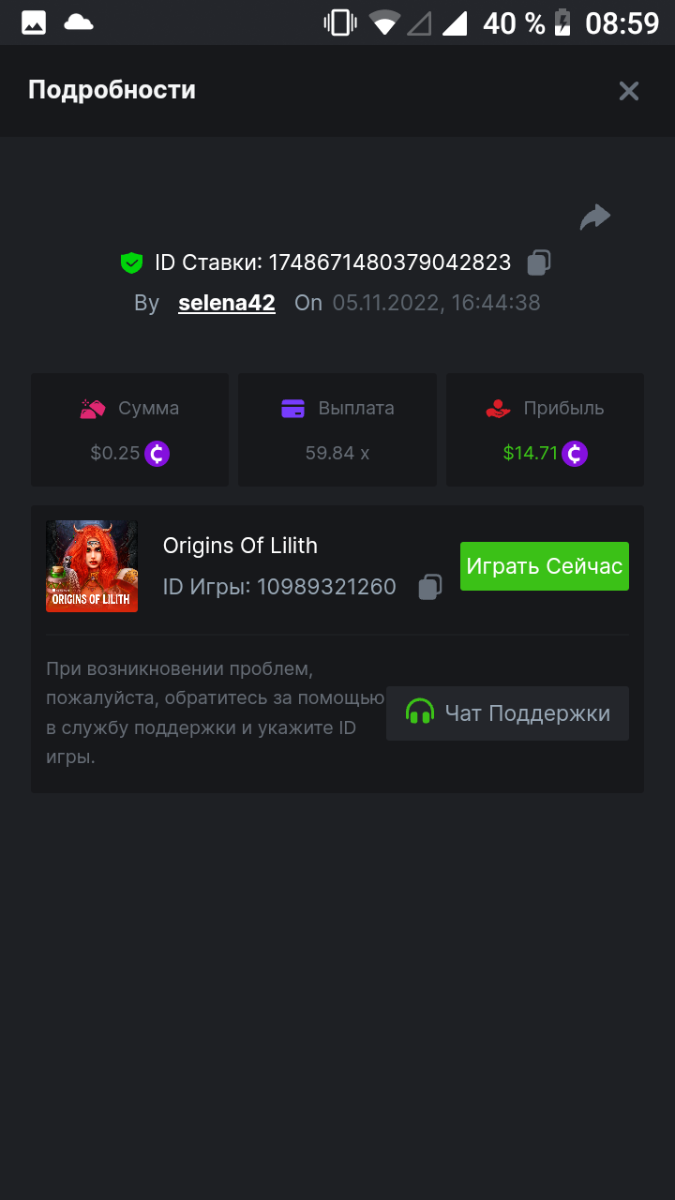Image resolution: width=675 pixels, height=1200 pixels.
Task: Tap the Играть Сейчас button
Action: [x=544, y=566]
